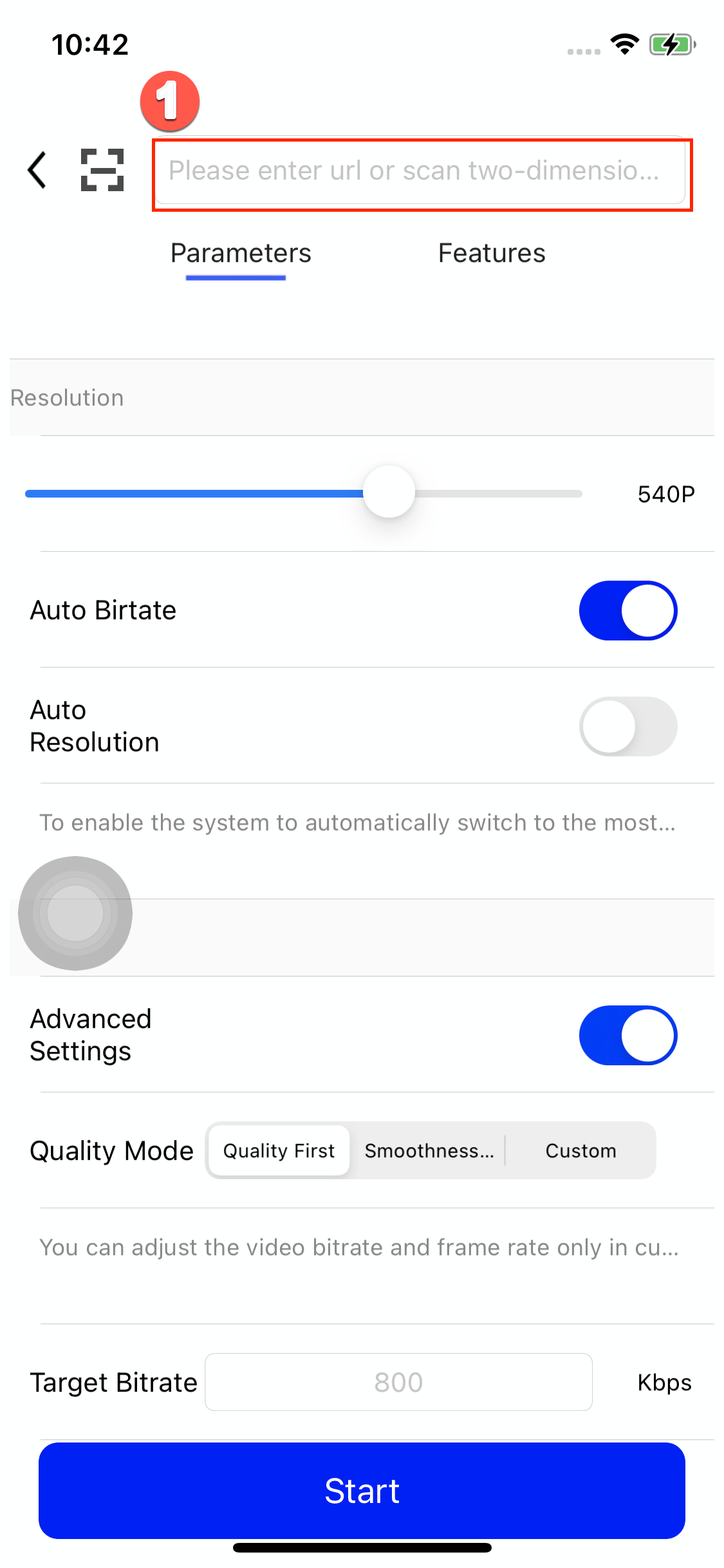Focus the URL input field

click(421, 172)
